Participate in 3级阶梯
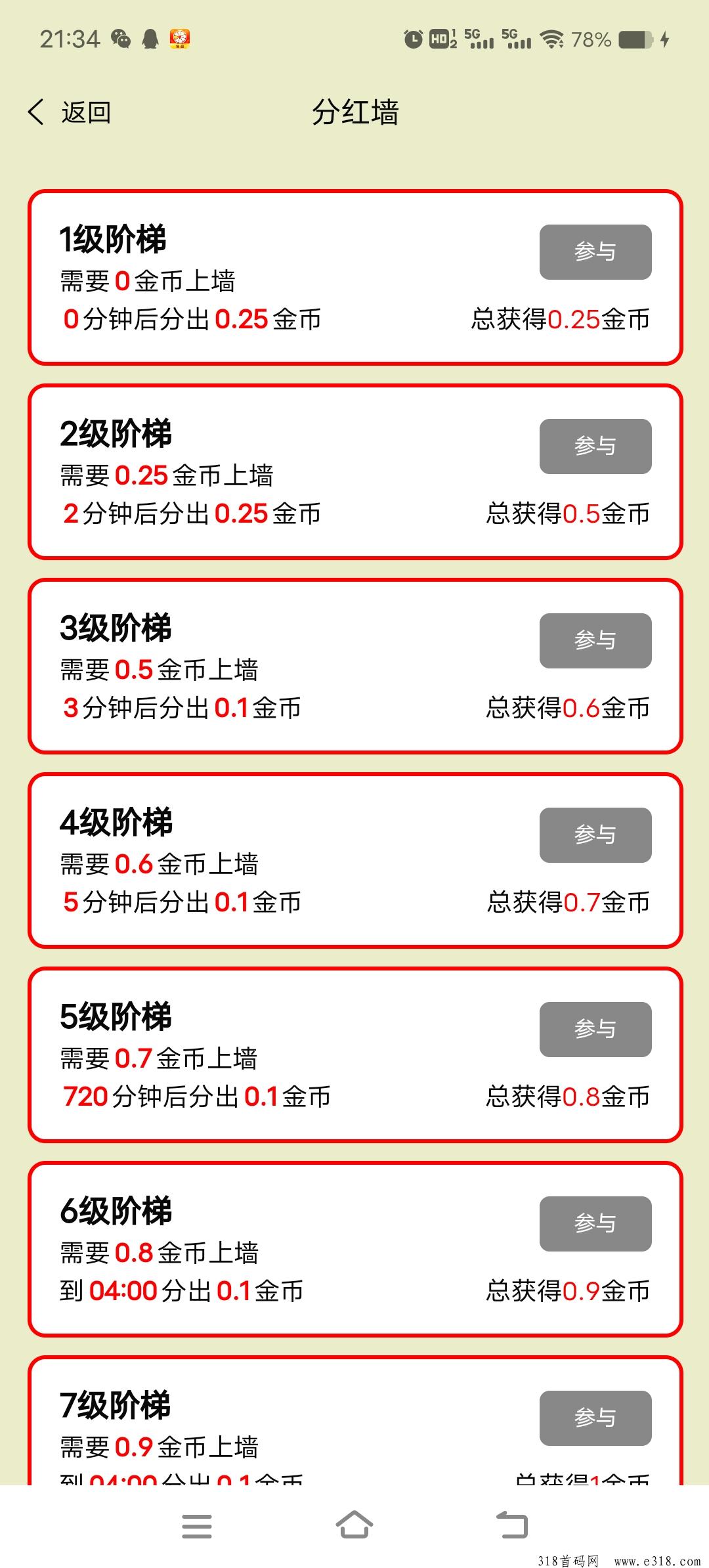The width and height of the screenshot is (709, 1568). (x=595, y=641)
